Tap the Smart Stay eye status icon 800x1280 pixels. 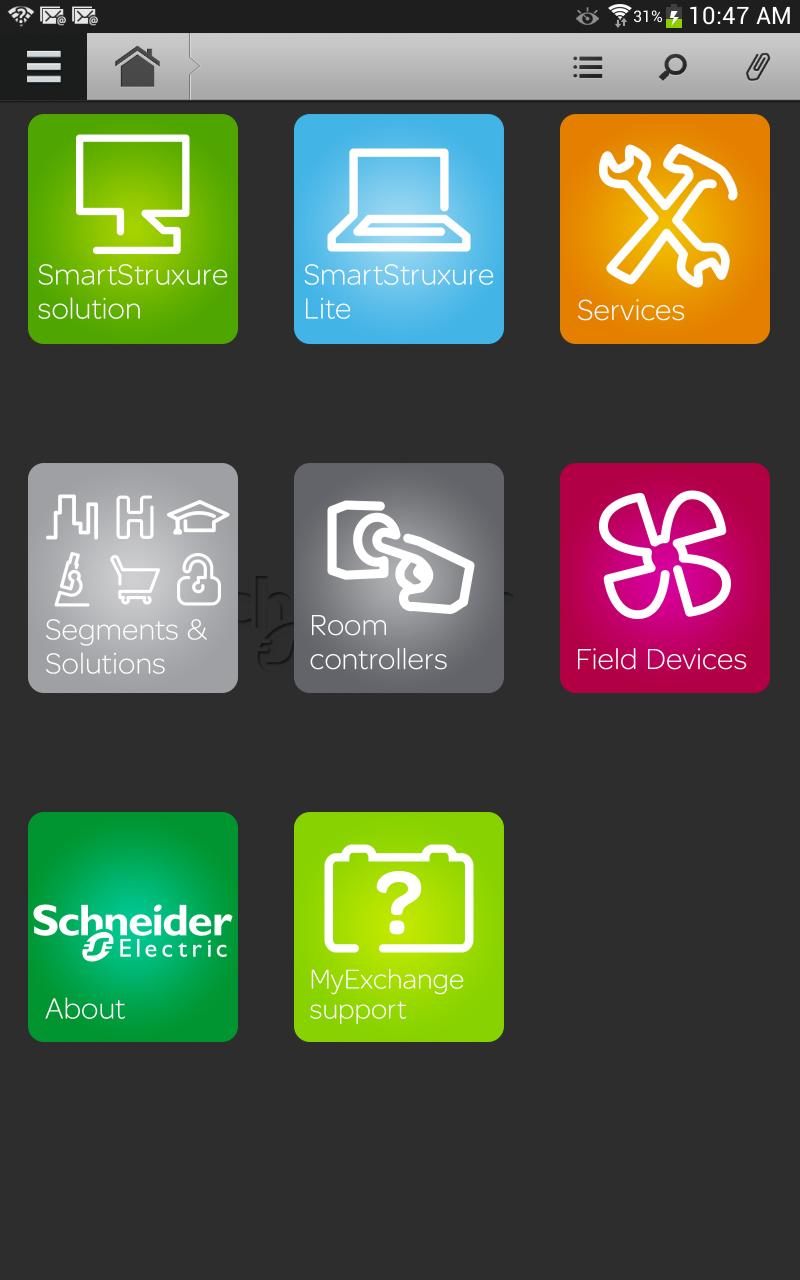tap(585, 15)
